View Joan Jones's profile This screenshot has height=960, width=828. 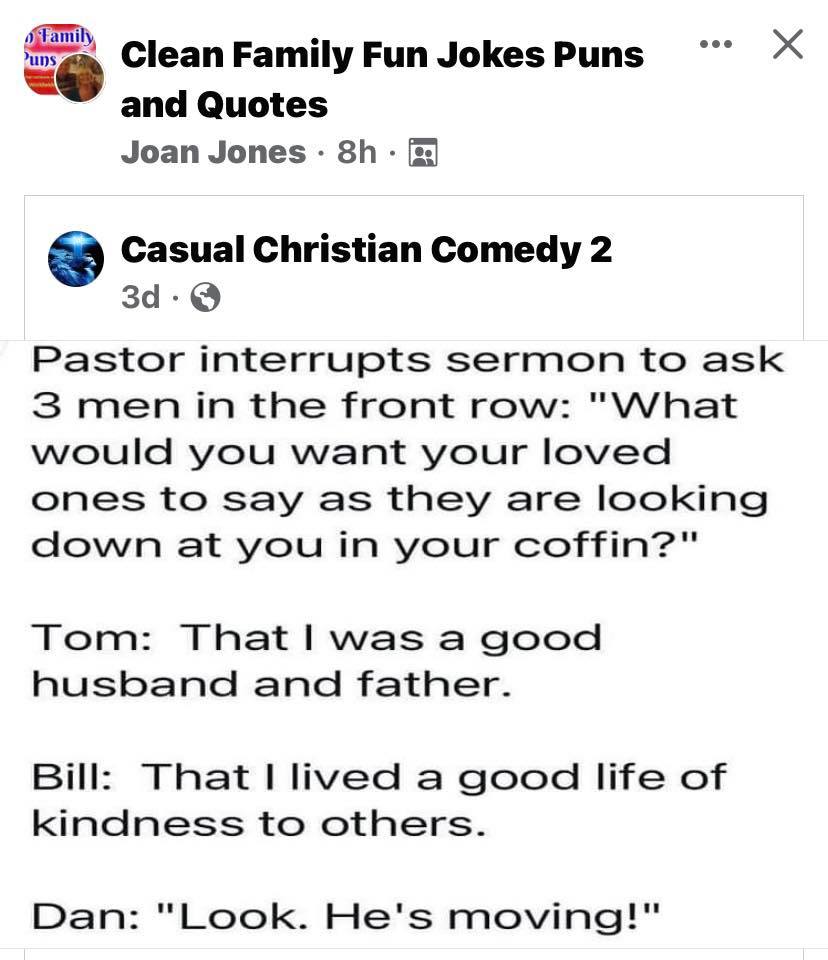pyautogui.click(x=213, y=152)
